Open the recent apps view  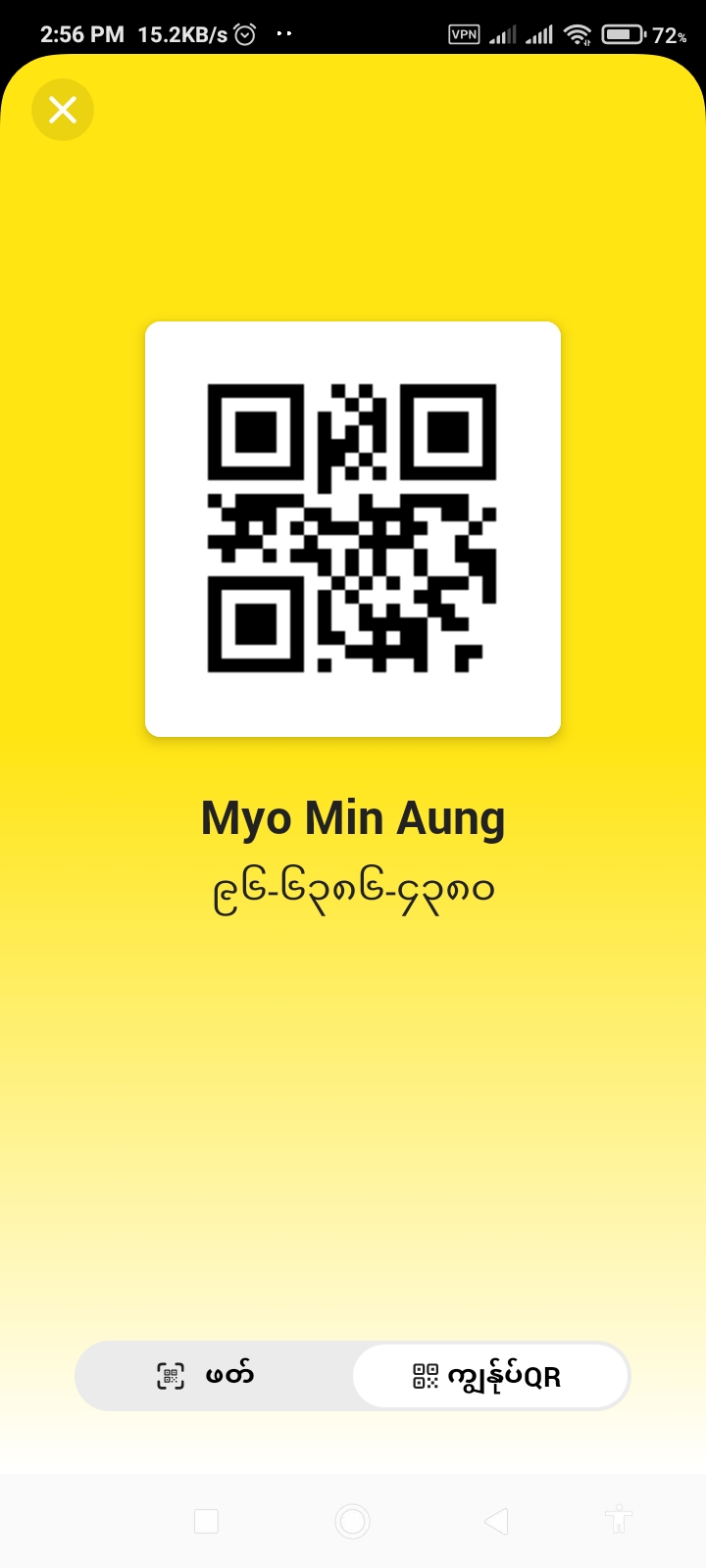(x=206, y=1521)
